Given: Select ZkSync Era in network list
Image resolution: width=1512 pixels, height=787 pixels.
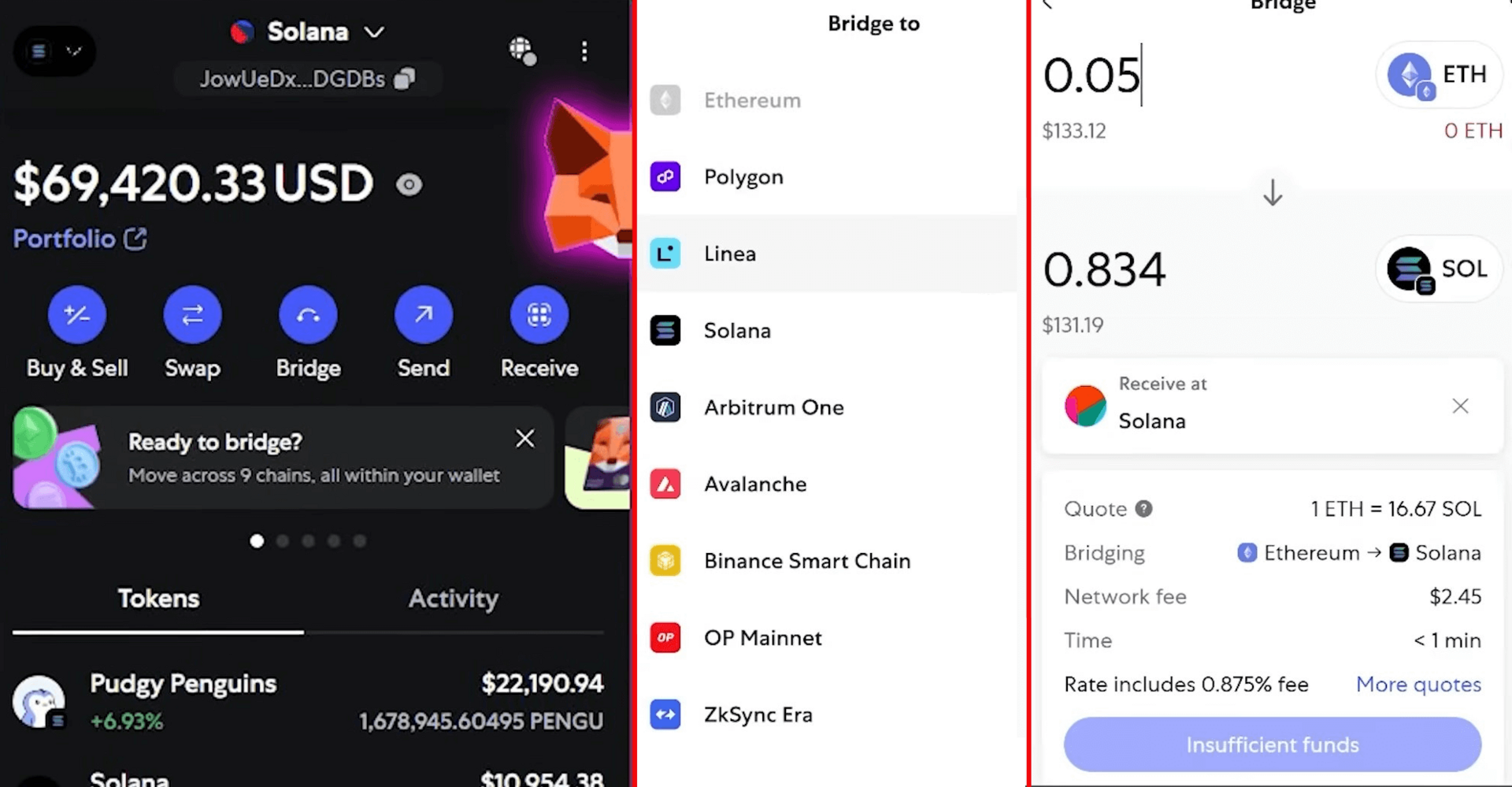Looking at the screenshot, I should click(758, 715).
